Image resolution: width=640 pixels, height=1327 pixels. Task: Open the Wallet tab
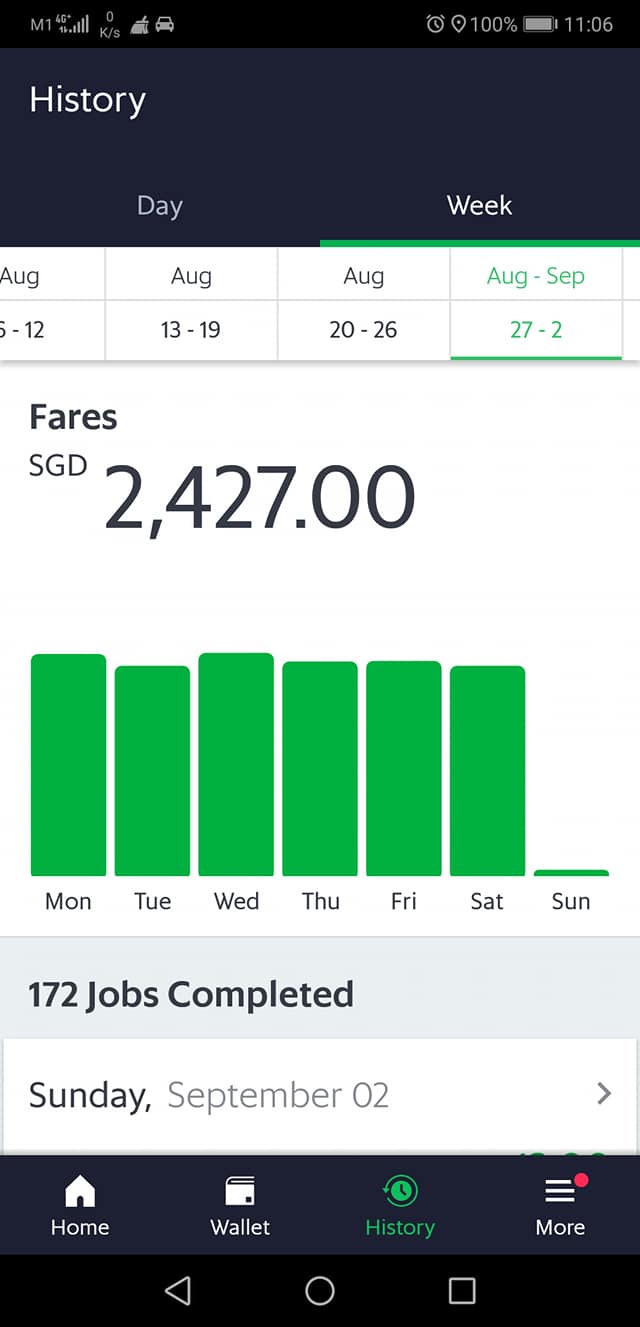tap(240, 1205)
